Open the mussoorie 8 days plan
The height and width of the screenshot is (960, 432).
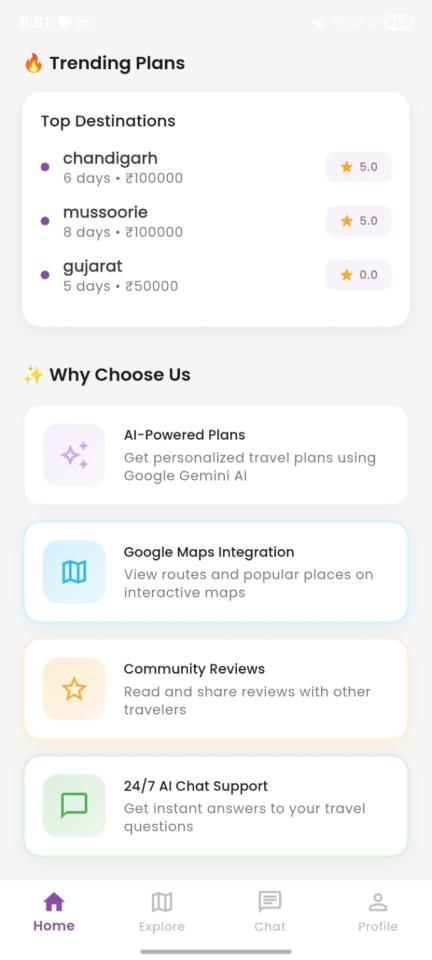tap(215, 221)
